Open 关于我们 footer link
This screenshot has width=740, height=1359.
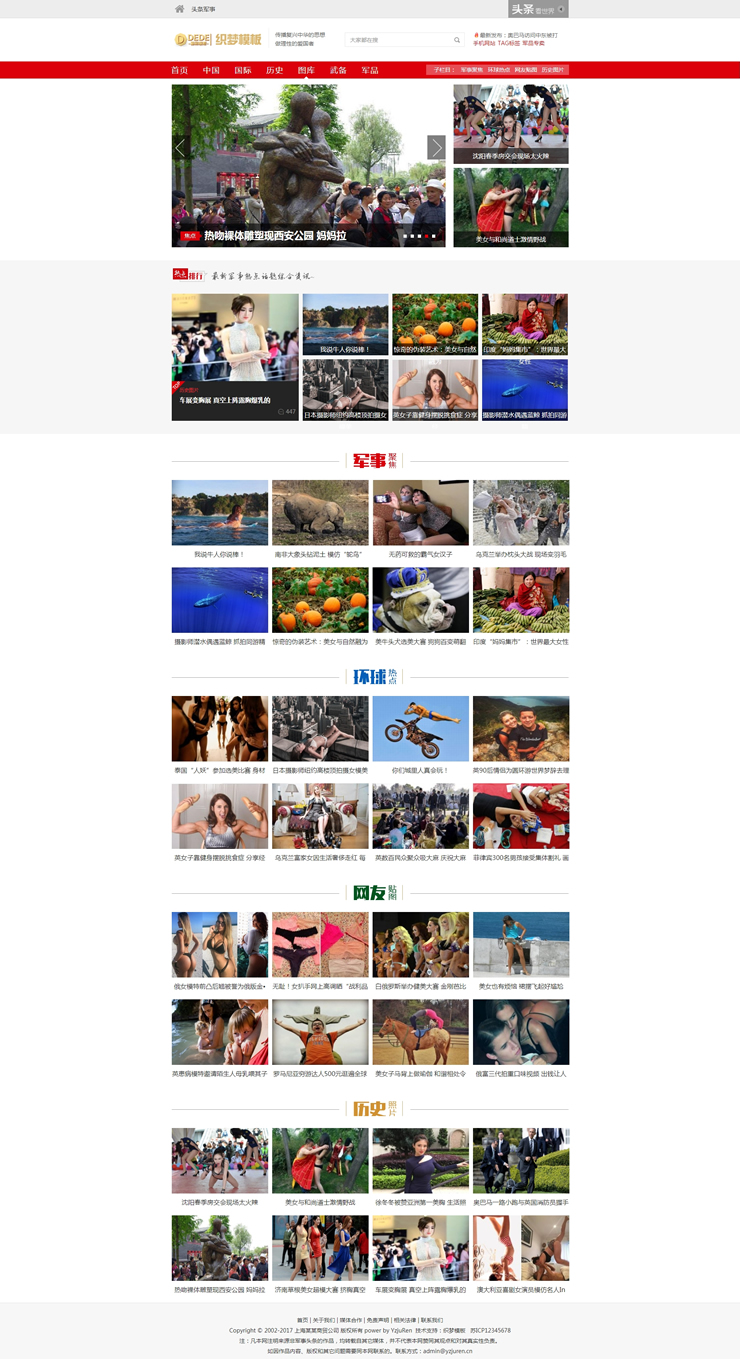[323, 1320]
